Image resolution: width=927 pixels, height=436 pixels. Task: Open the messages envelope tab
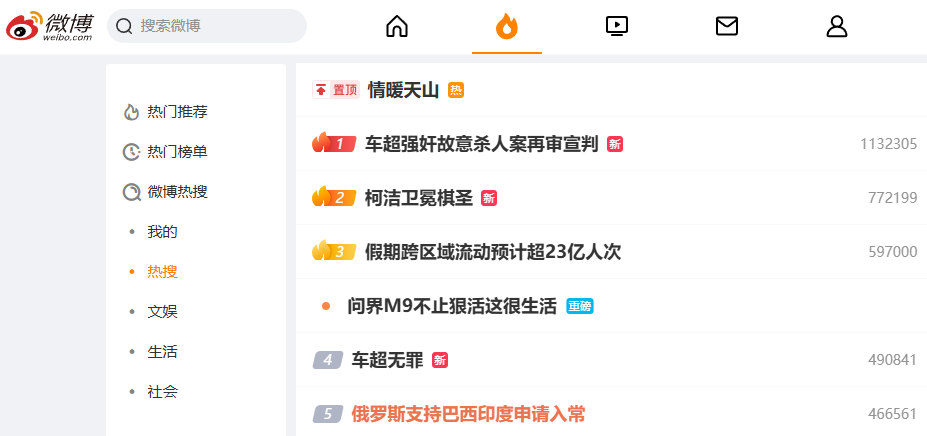[727, 27]
